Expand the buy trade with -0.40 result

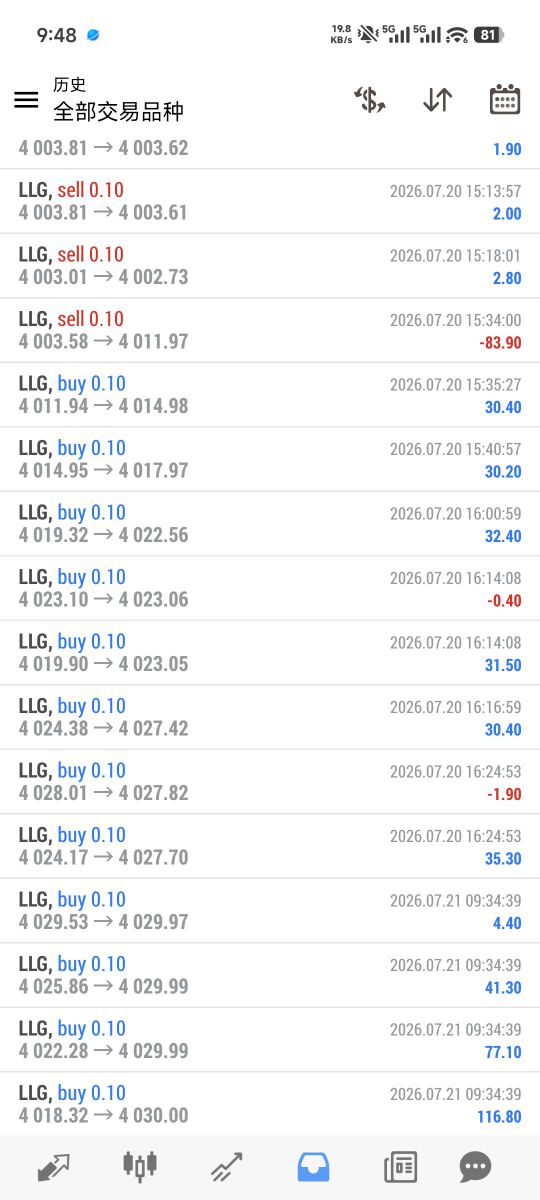[270, 588]
